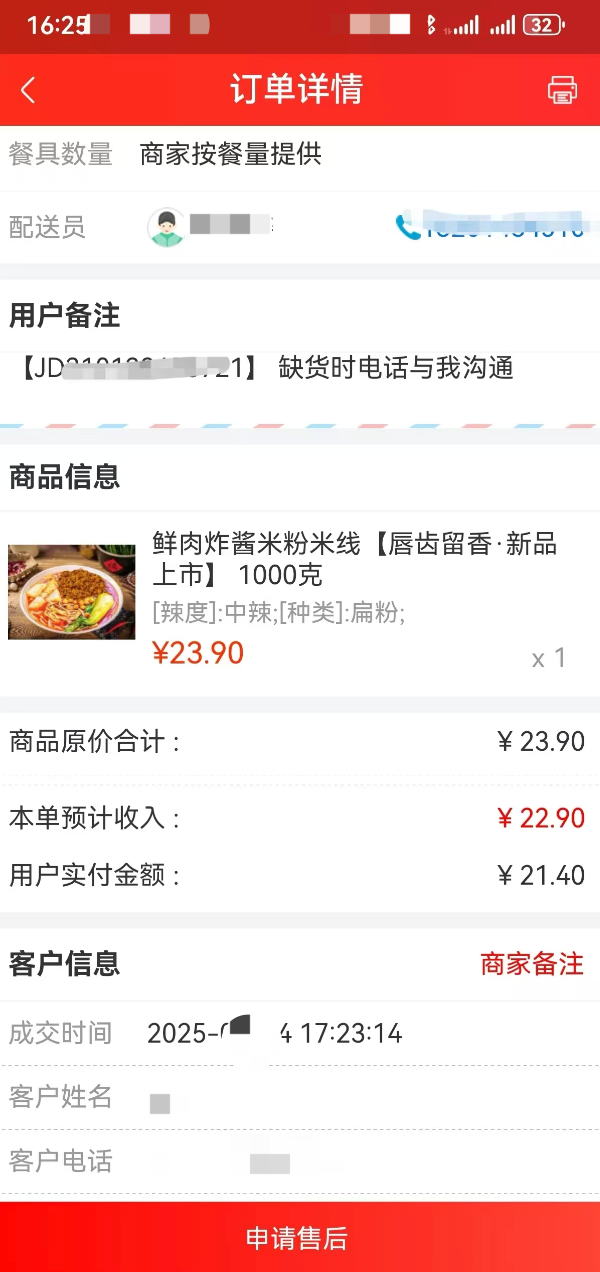Tap the printer icon to print order
Image resolution: width=600 pixels, height=1272 pixels.
point(562,90)
